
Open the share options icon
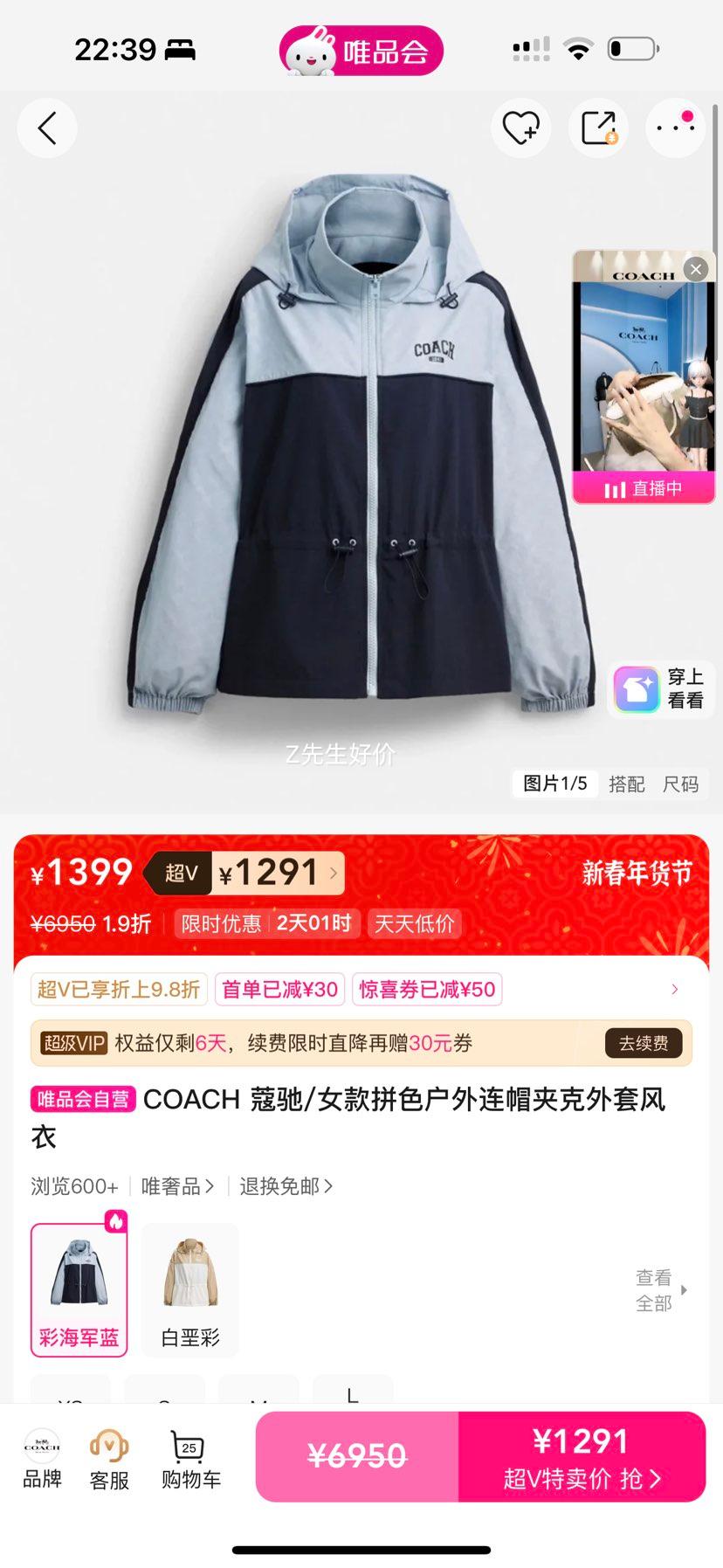[x=597, y=128]
